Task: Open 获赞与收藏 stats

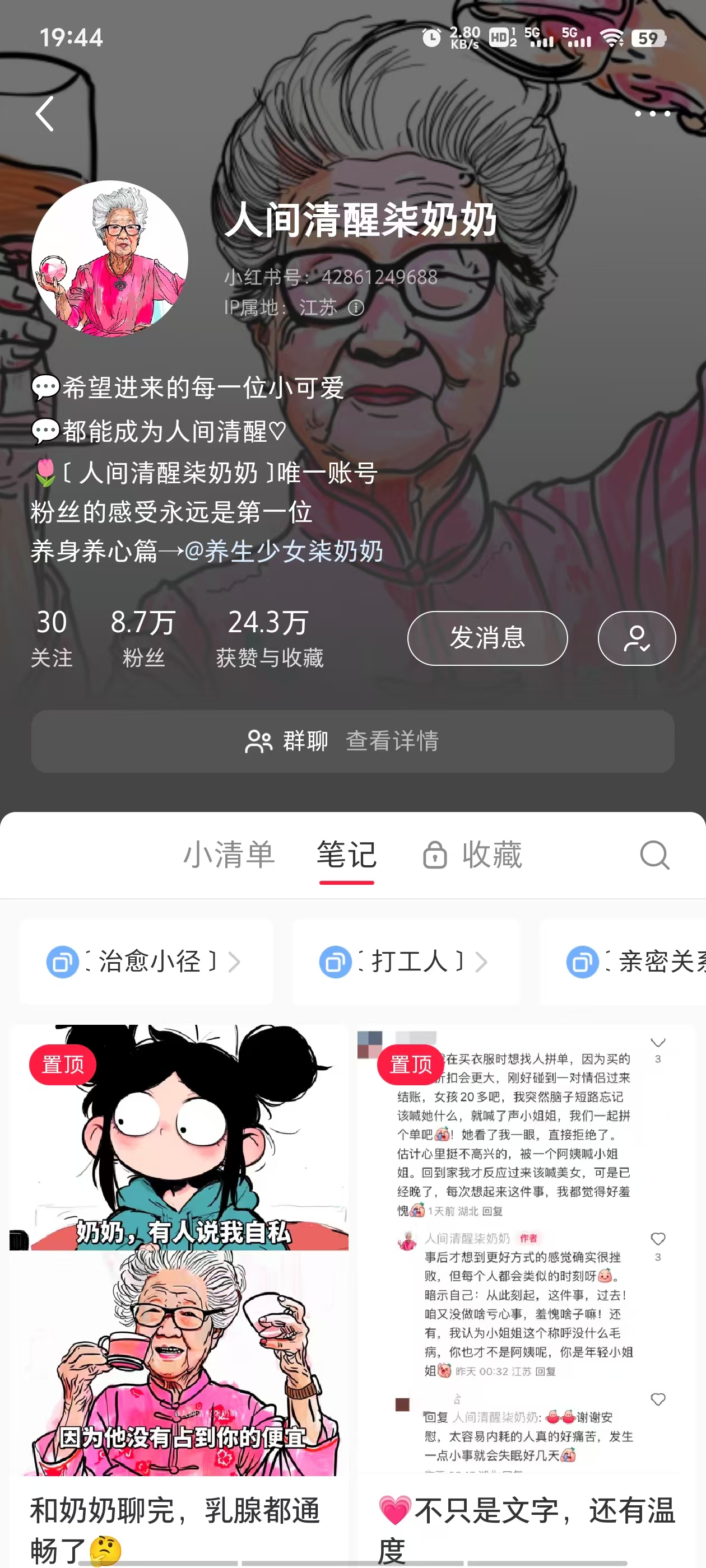Action: (x=270, y=638)
